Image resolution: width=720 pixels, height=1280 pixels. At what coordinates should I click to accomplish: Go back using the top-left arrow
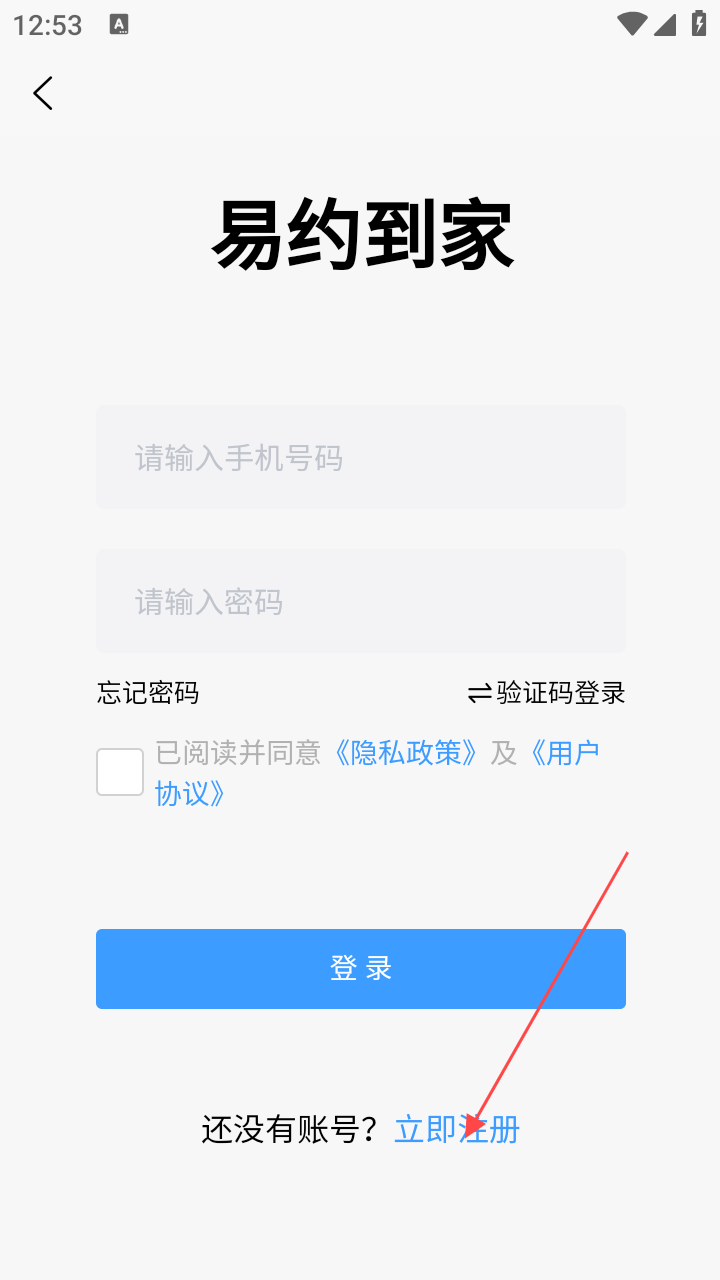pos(42,93)
